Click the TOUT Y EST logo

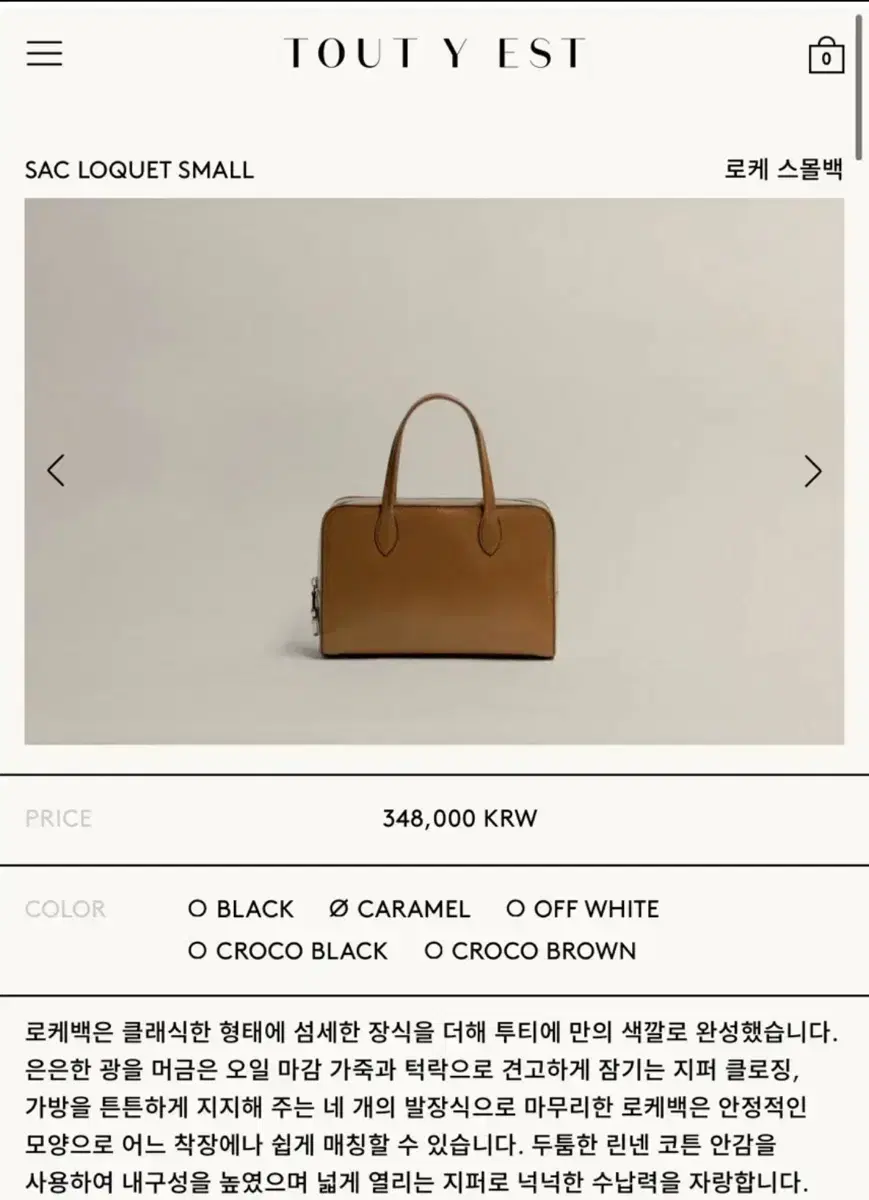tap(434, 52)
